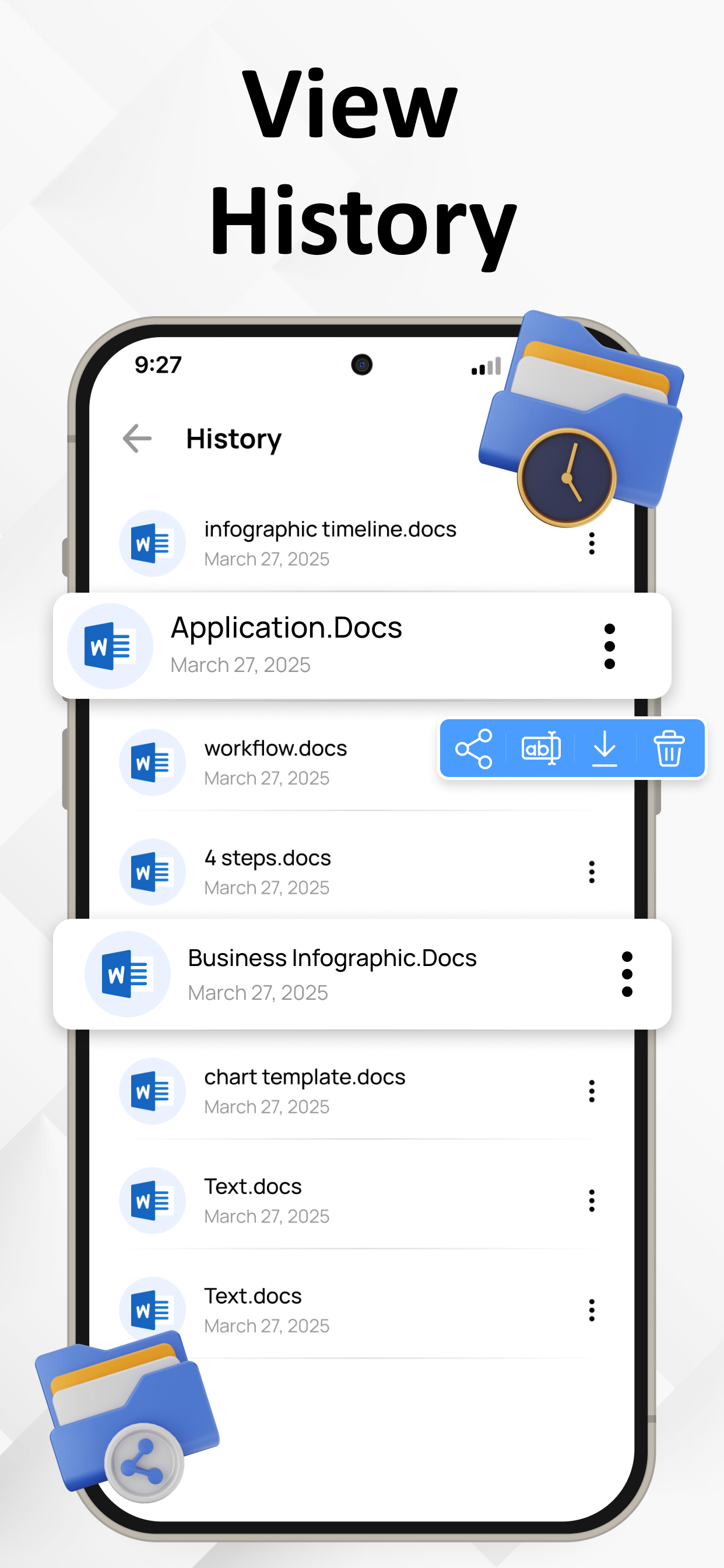Click the Word icon next to workflow.docs

[x=152, y=762]
